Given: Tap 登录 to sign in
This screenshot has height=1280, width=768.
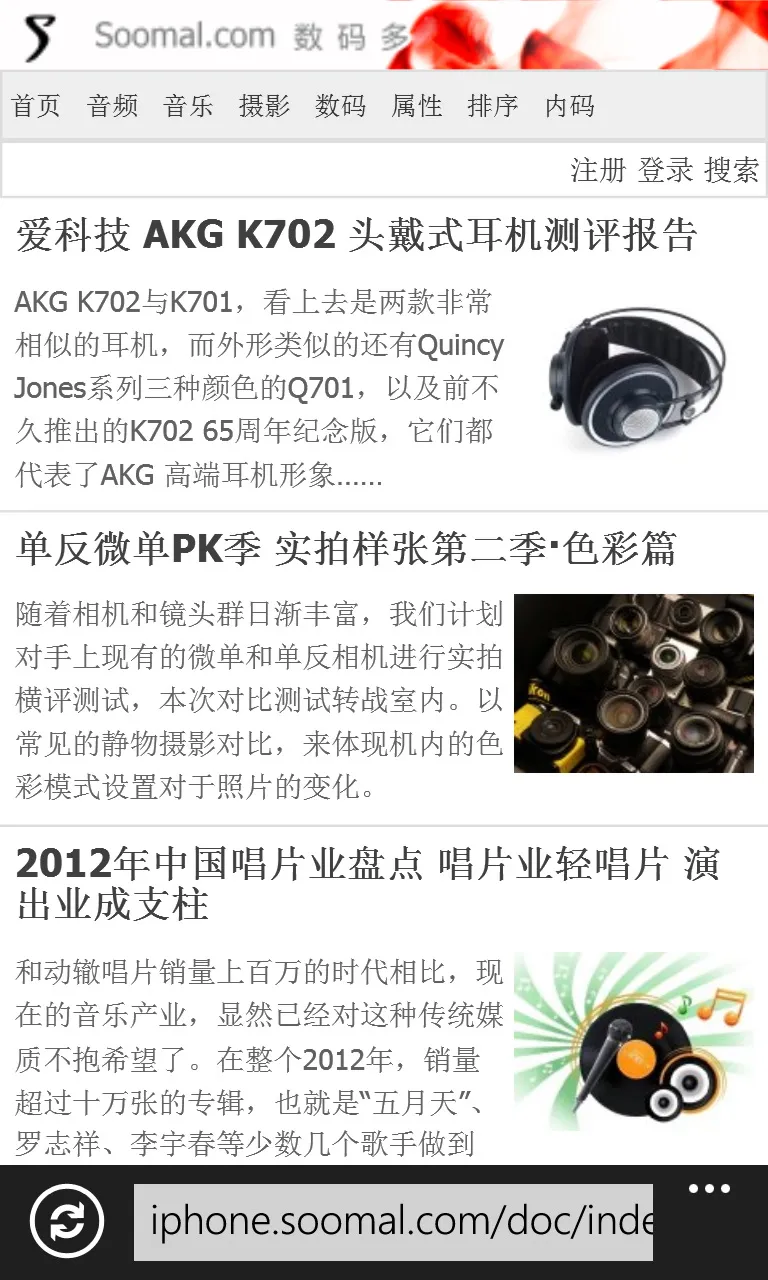Looking at the screenshot, I should click(x=665, y=170).
